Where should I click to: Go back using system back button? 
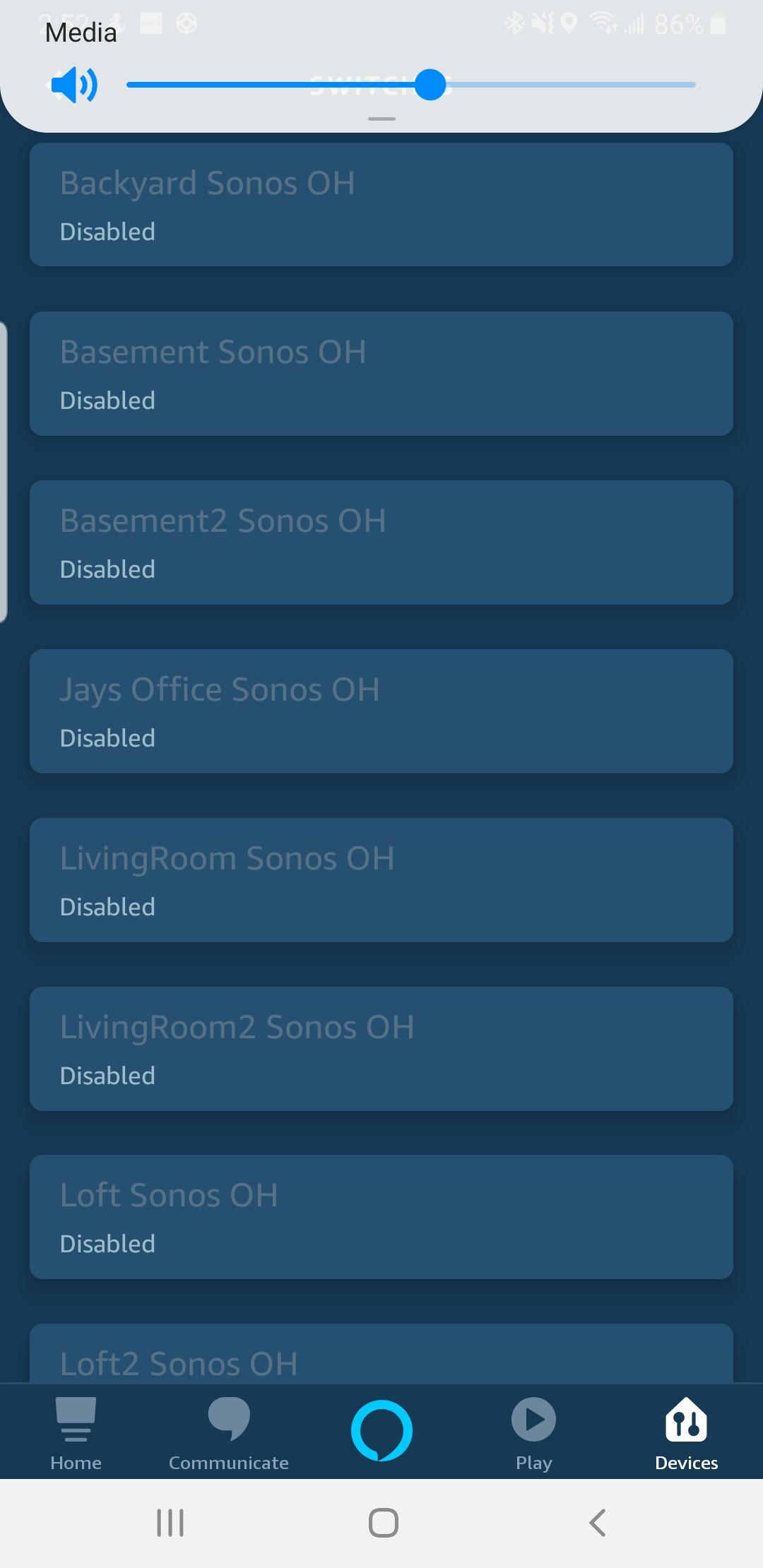(x=598, y=1523)
